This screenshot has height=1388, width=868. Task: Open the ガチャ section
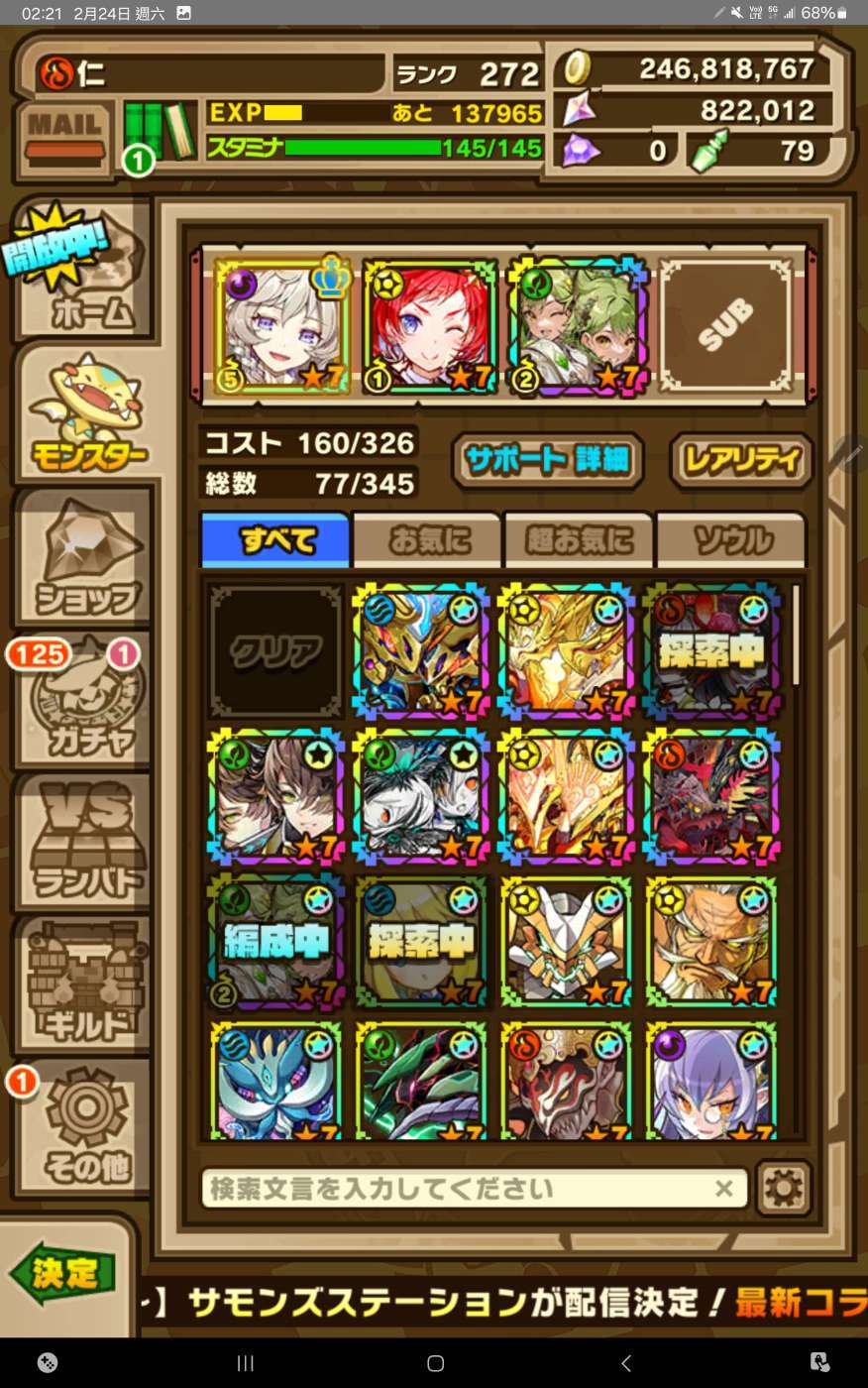84,700
